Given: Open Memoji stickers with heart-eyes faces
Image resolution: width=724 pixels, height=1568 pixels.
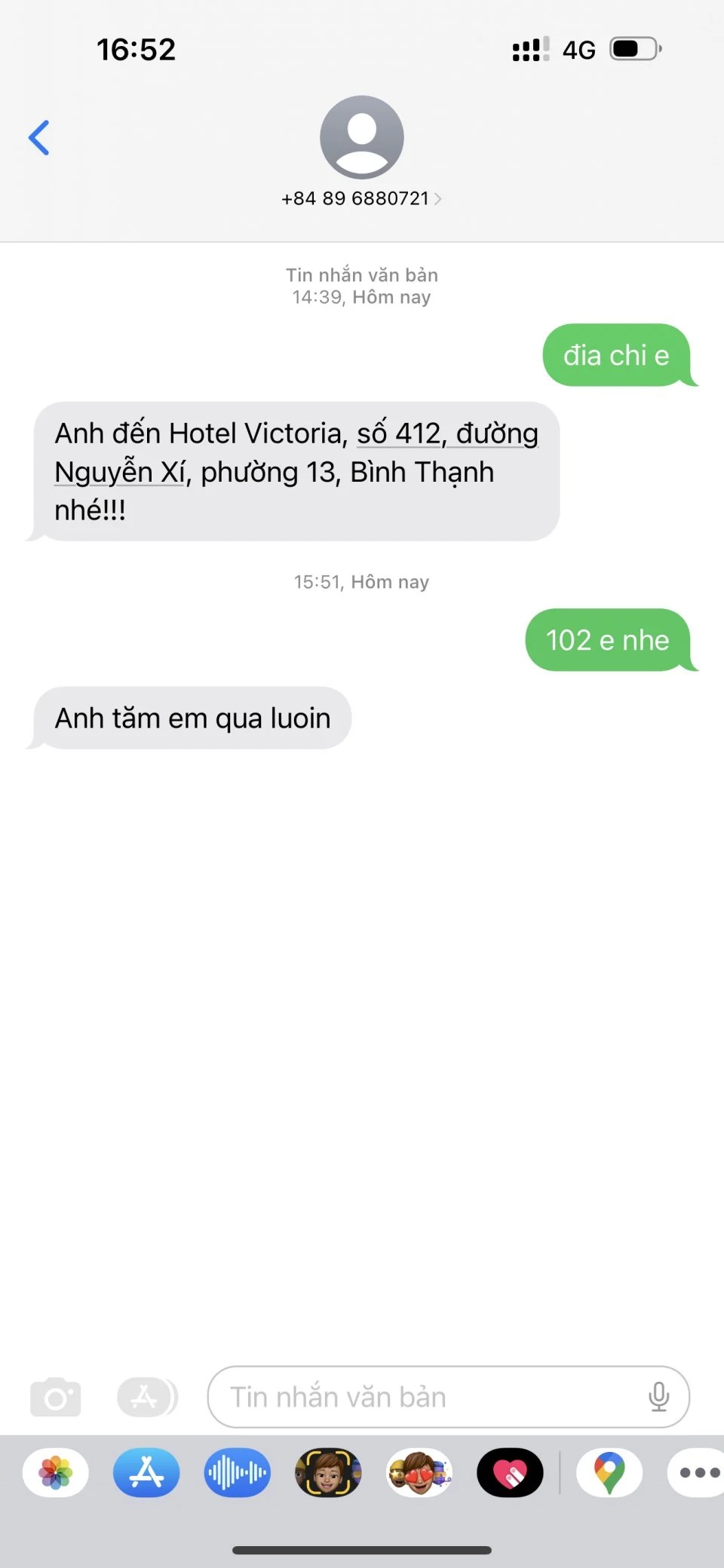Looking at the screenshot, I should click(419, 1472).
